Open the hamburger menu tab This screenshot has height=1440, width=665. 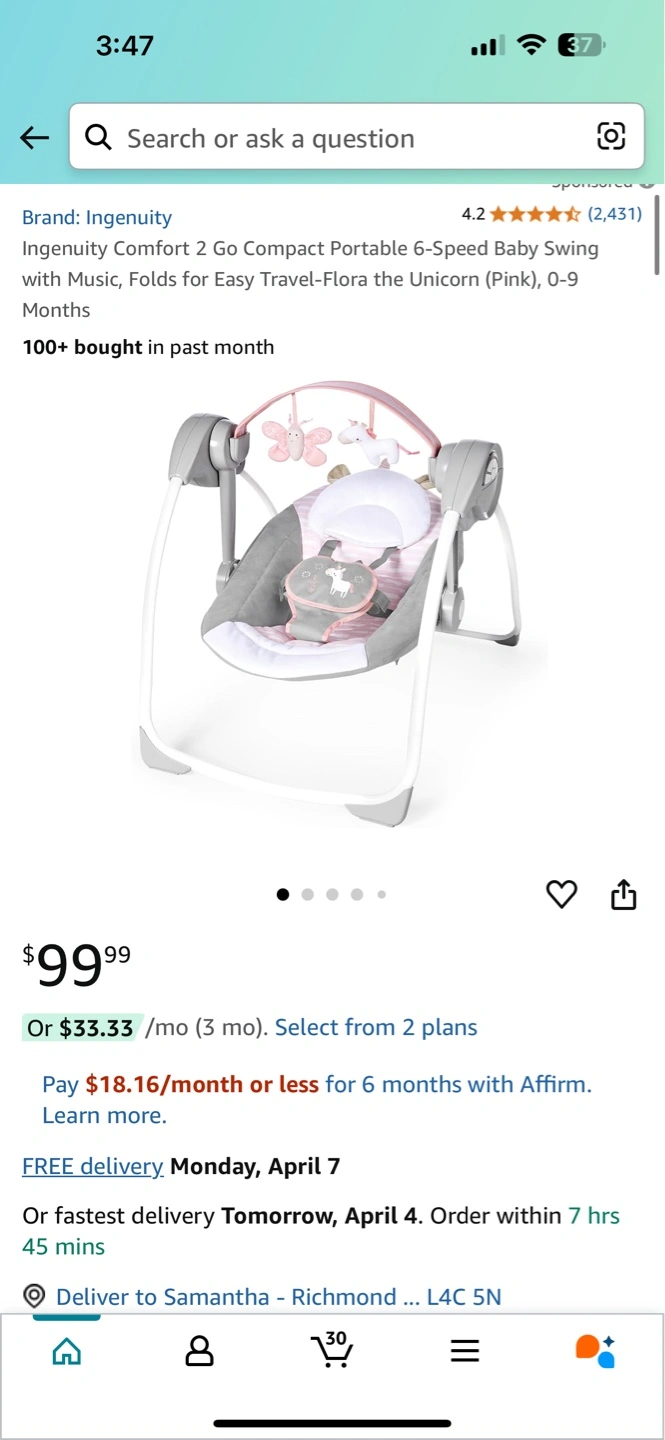(465, 1352)
